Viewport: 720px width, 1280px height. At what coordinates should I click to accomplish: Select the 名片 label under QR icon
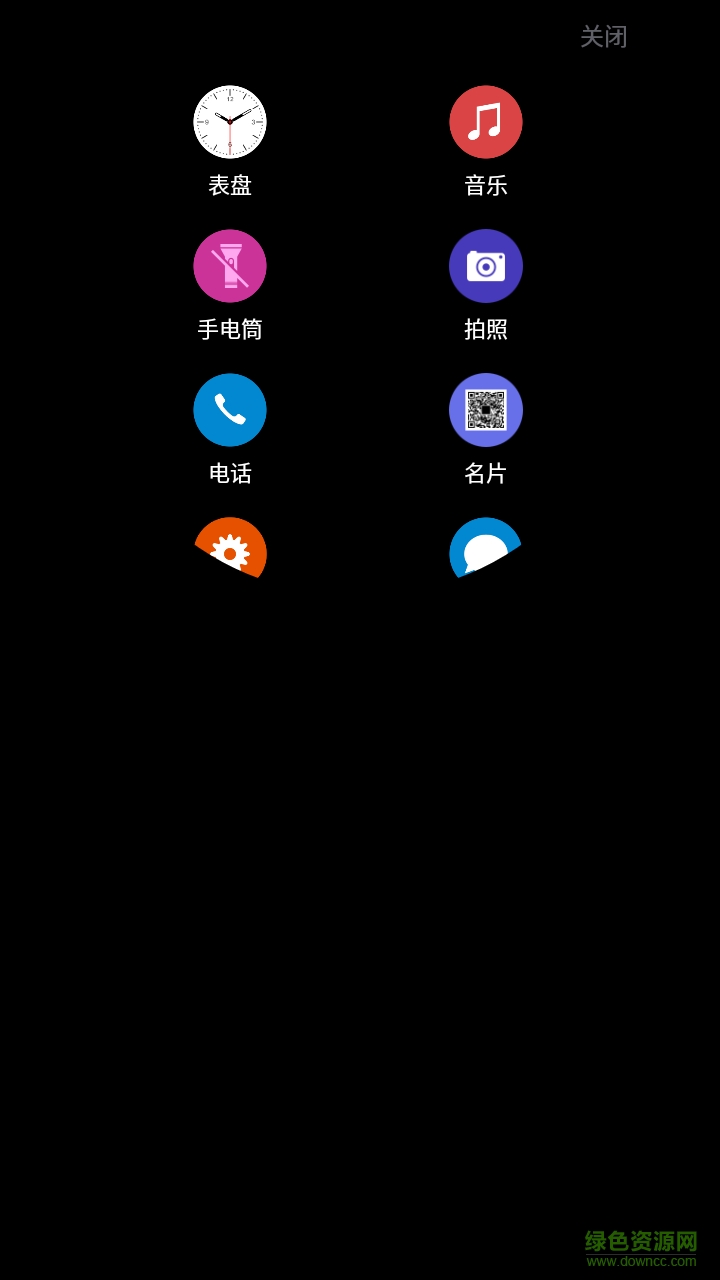point(486,473)
